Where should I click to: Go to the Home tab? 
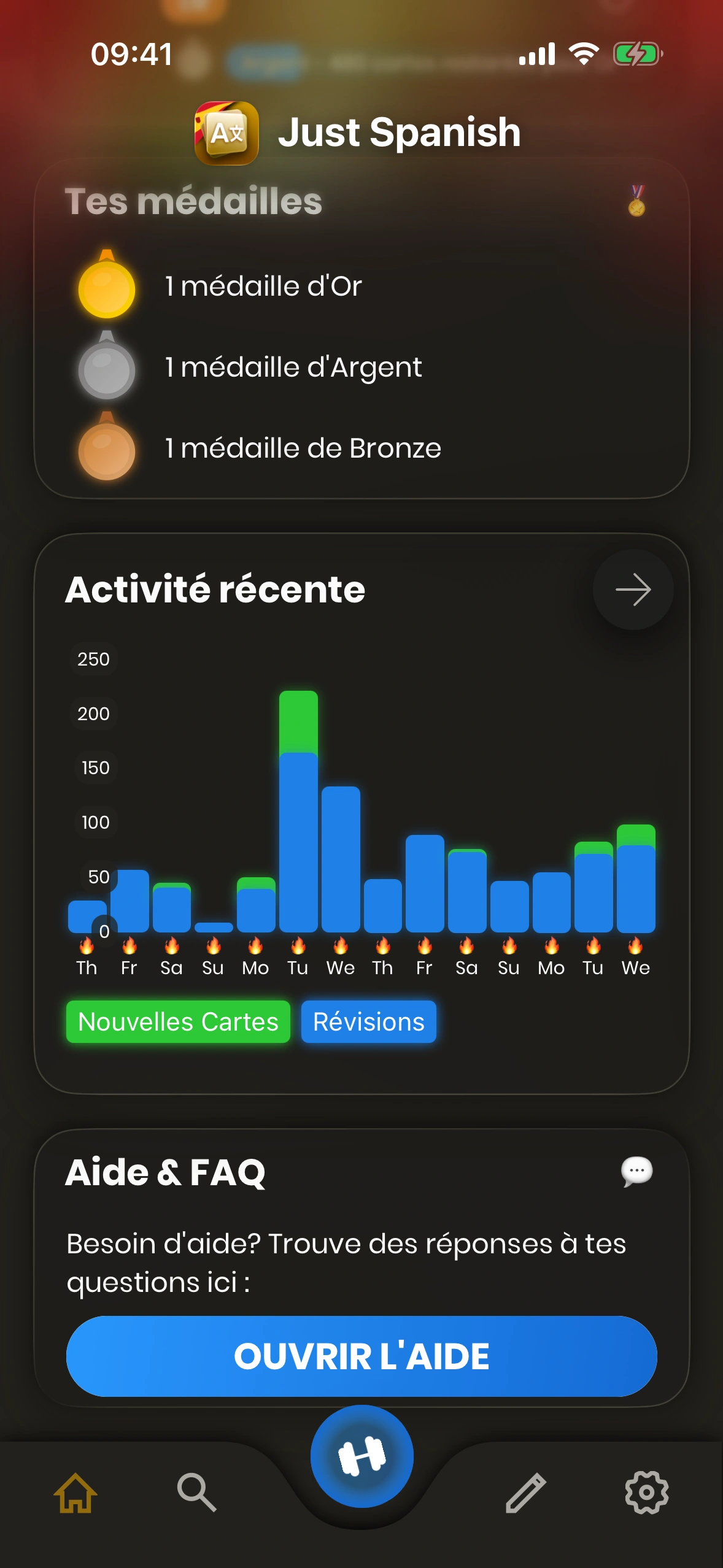tap(75, 1493)
